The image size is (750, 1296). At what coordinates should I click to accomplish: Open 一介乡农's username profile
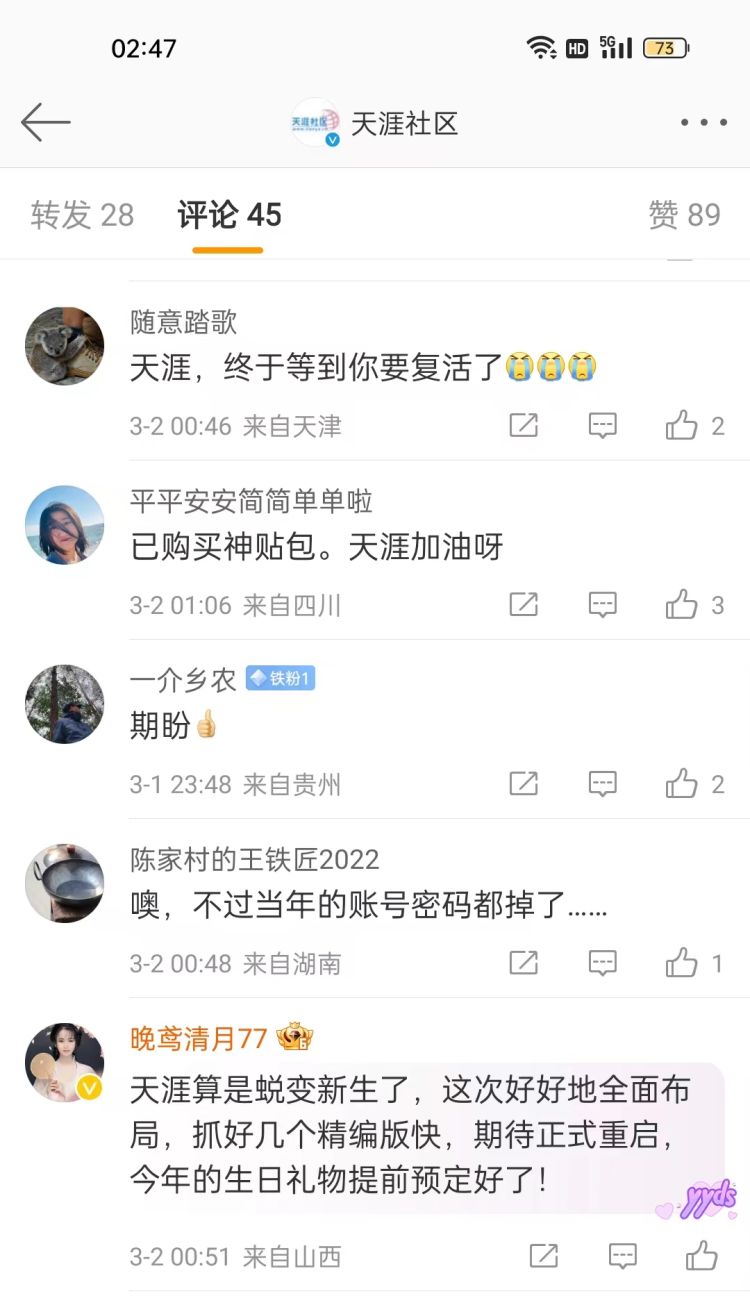click(183, 680)
